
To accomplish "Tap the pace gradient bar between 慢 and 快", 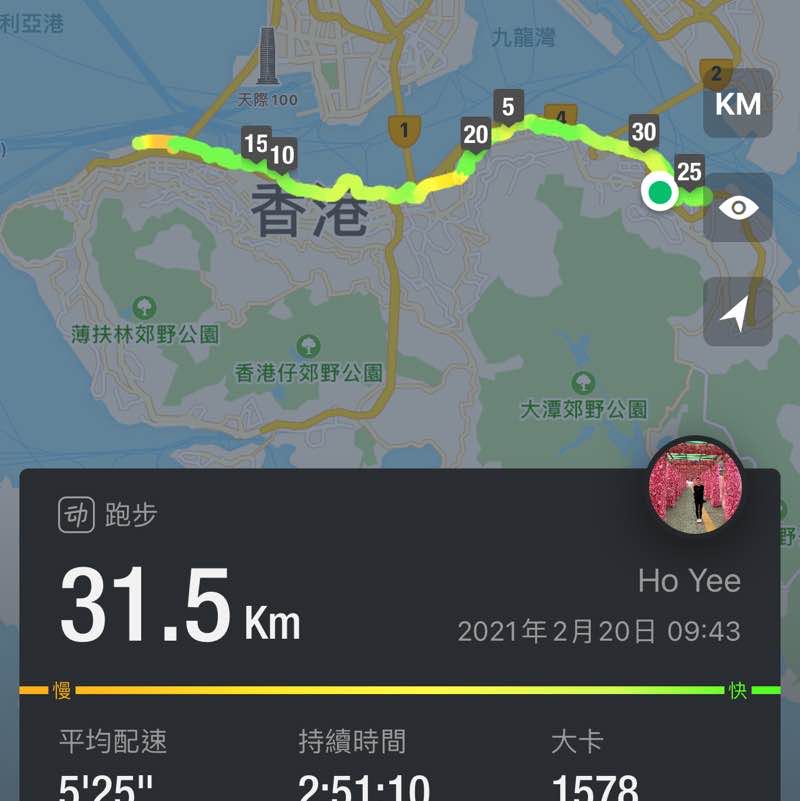I will pyautogui.click(x=400, y=688).
